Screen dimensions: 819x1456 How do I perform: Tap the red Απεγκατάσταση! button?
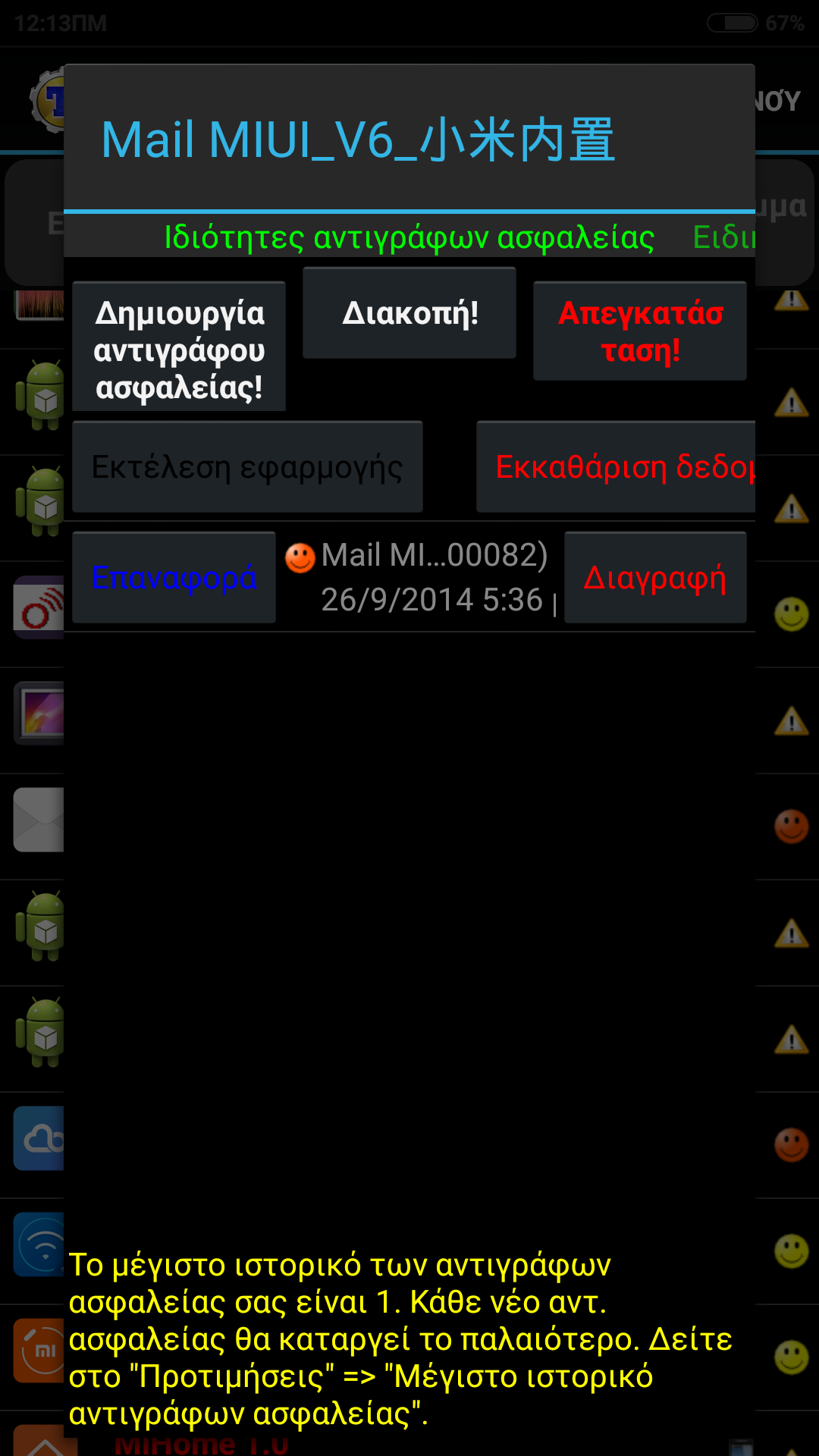click(640, 331)
